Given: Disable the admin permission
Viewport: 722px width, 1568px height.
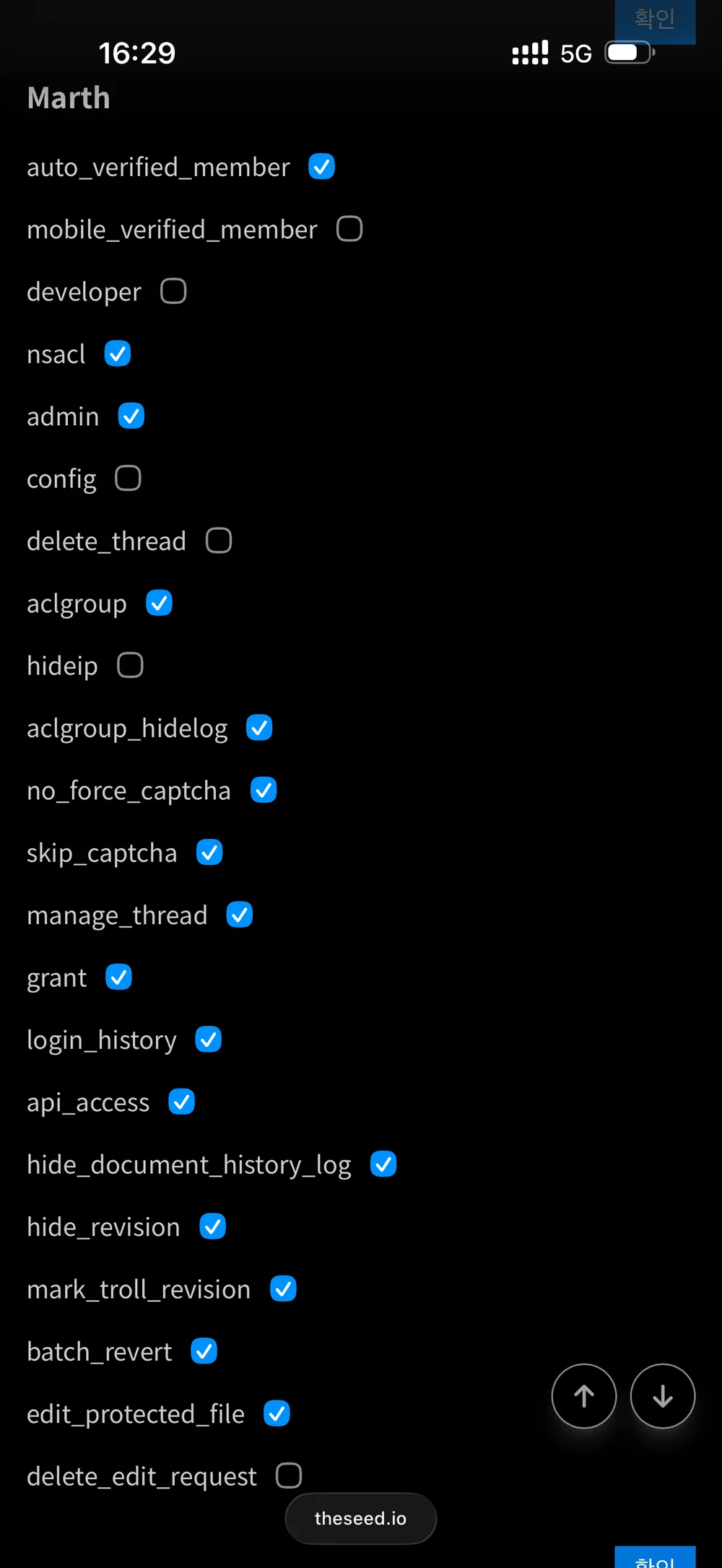Looking at the screenshot, I should coord(131,416).
